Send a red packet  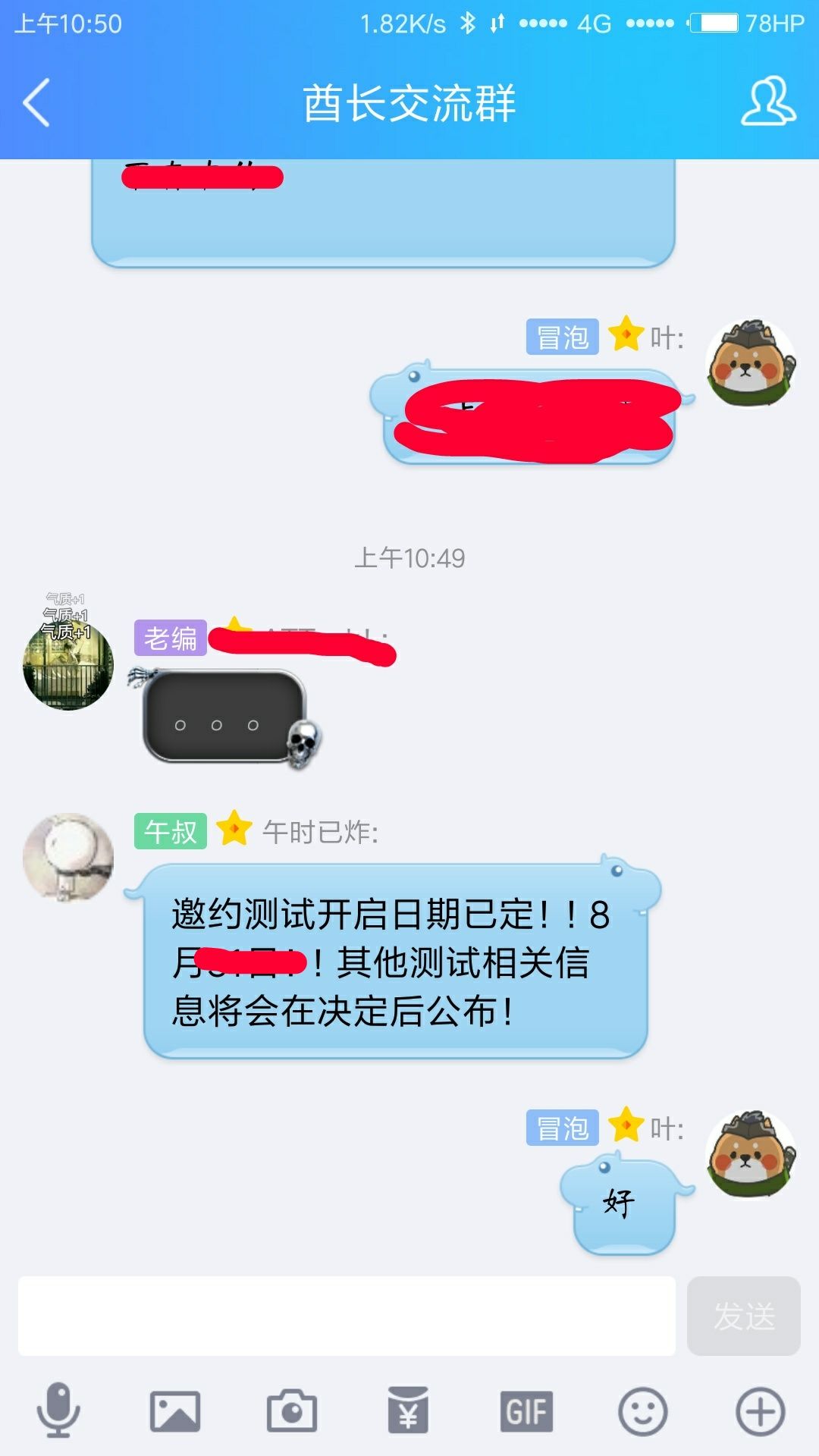coord(408,1410)
